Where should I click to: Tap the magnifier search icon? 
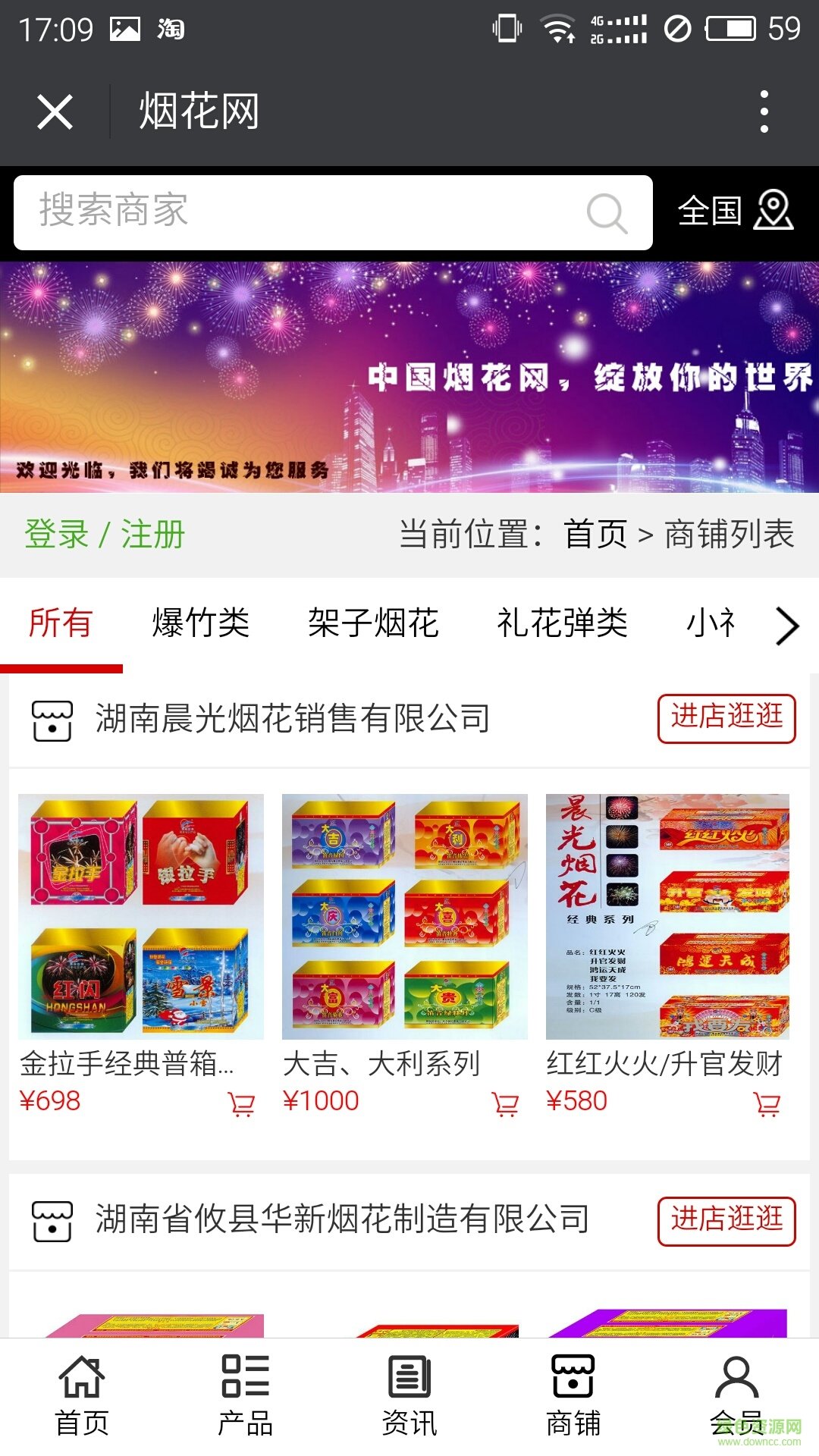[x=607, y=213]
